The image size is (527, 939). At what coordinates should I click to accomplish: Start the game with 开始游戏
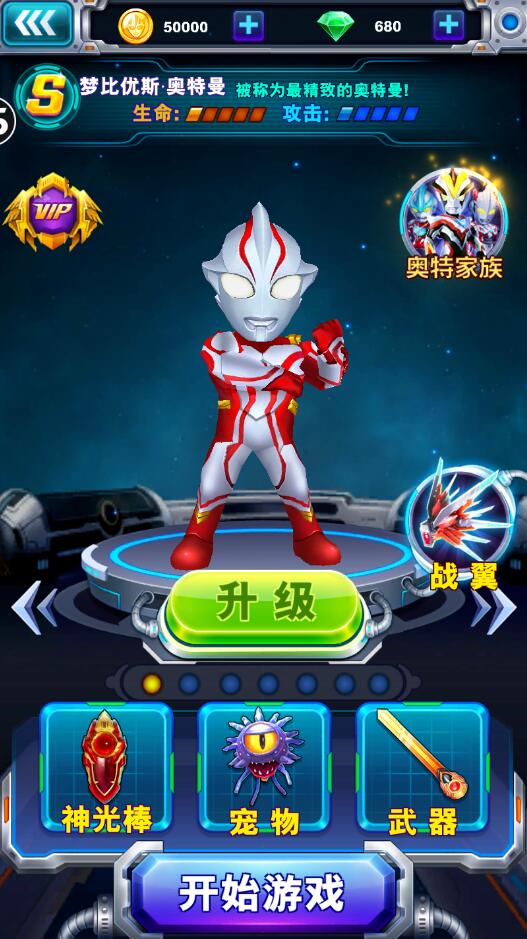click(262, 892)
